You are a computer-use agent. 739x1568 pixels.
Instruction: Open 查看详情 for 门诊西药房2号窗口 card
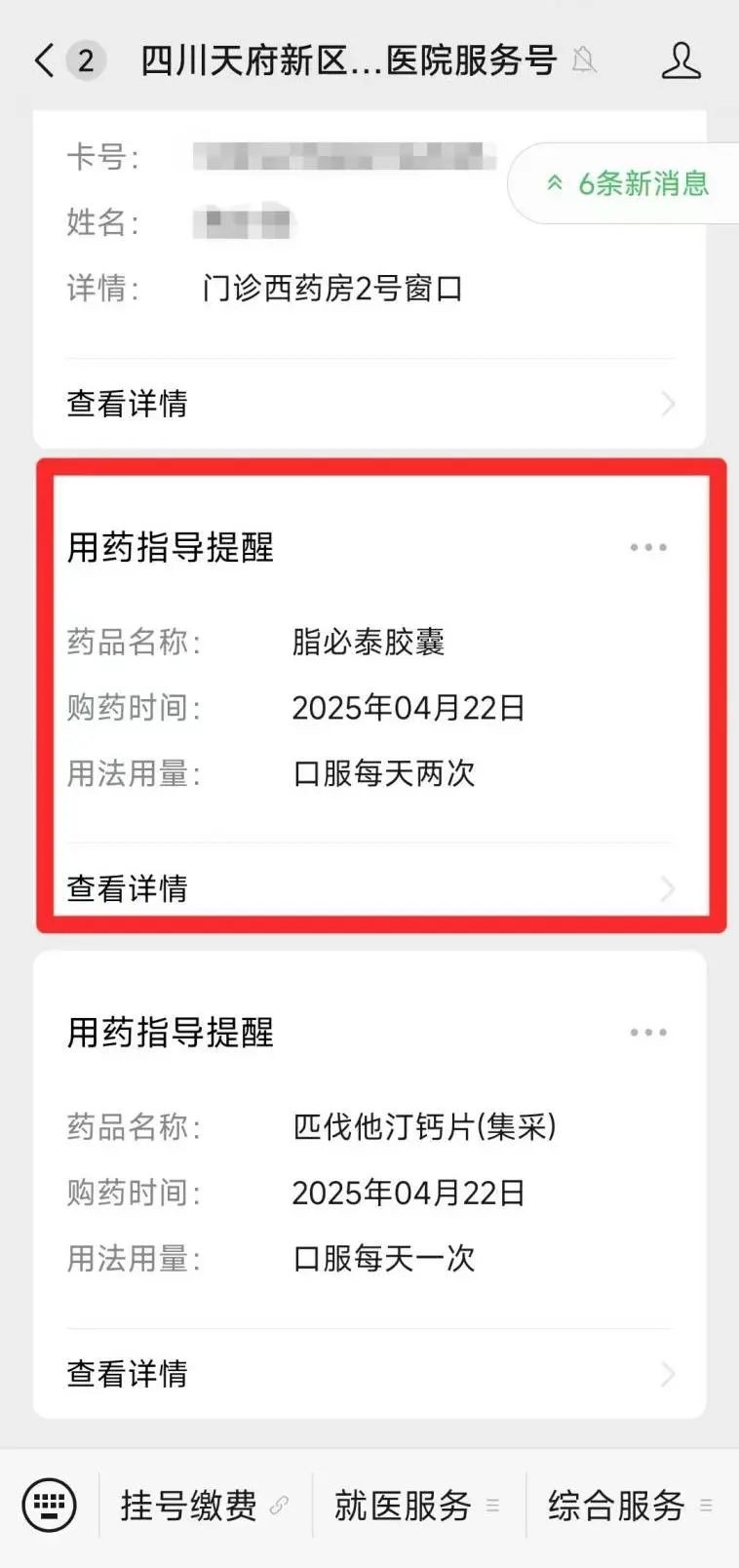point(370,403)
